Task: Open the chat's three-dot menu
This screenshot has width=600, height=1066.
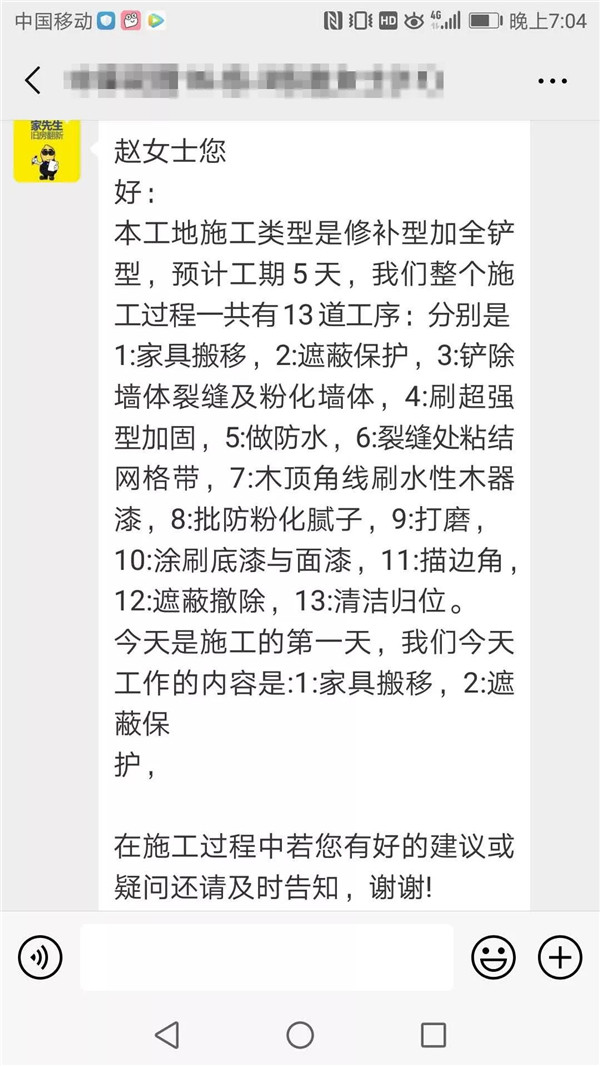Action: tap(552, 80)
